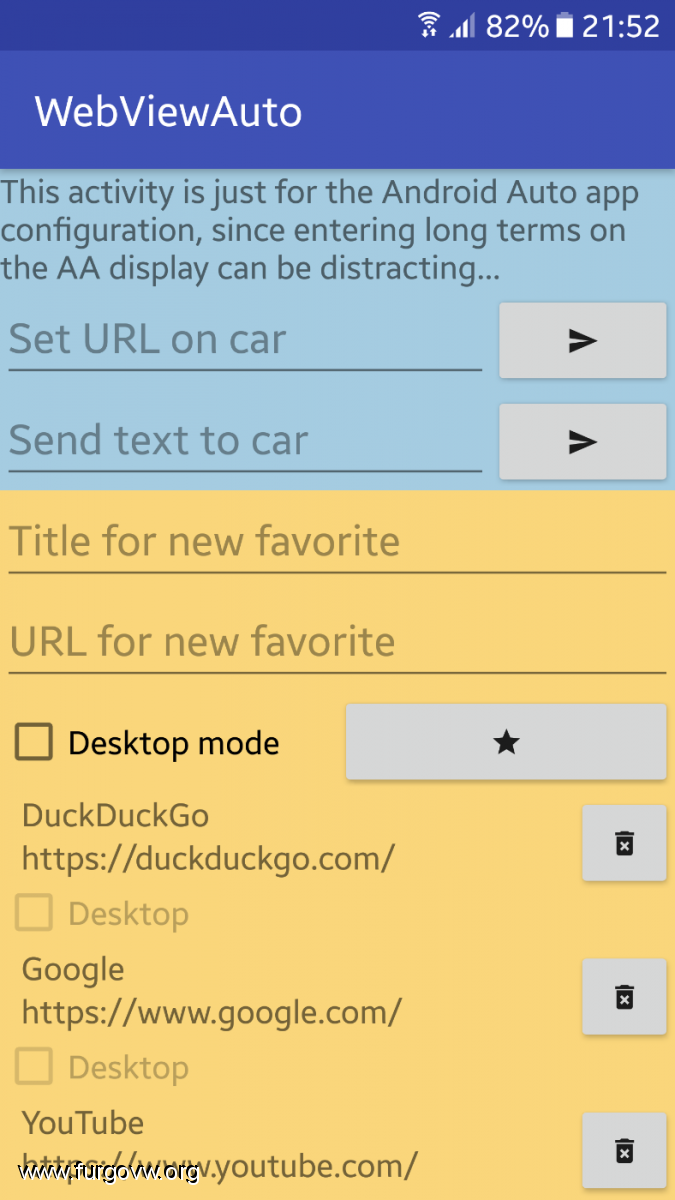The height and width of the screenshot is (1200, 675).
Task: Tap the Set URL on car field
Action: click(245, 340)
